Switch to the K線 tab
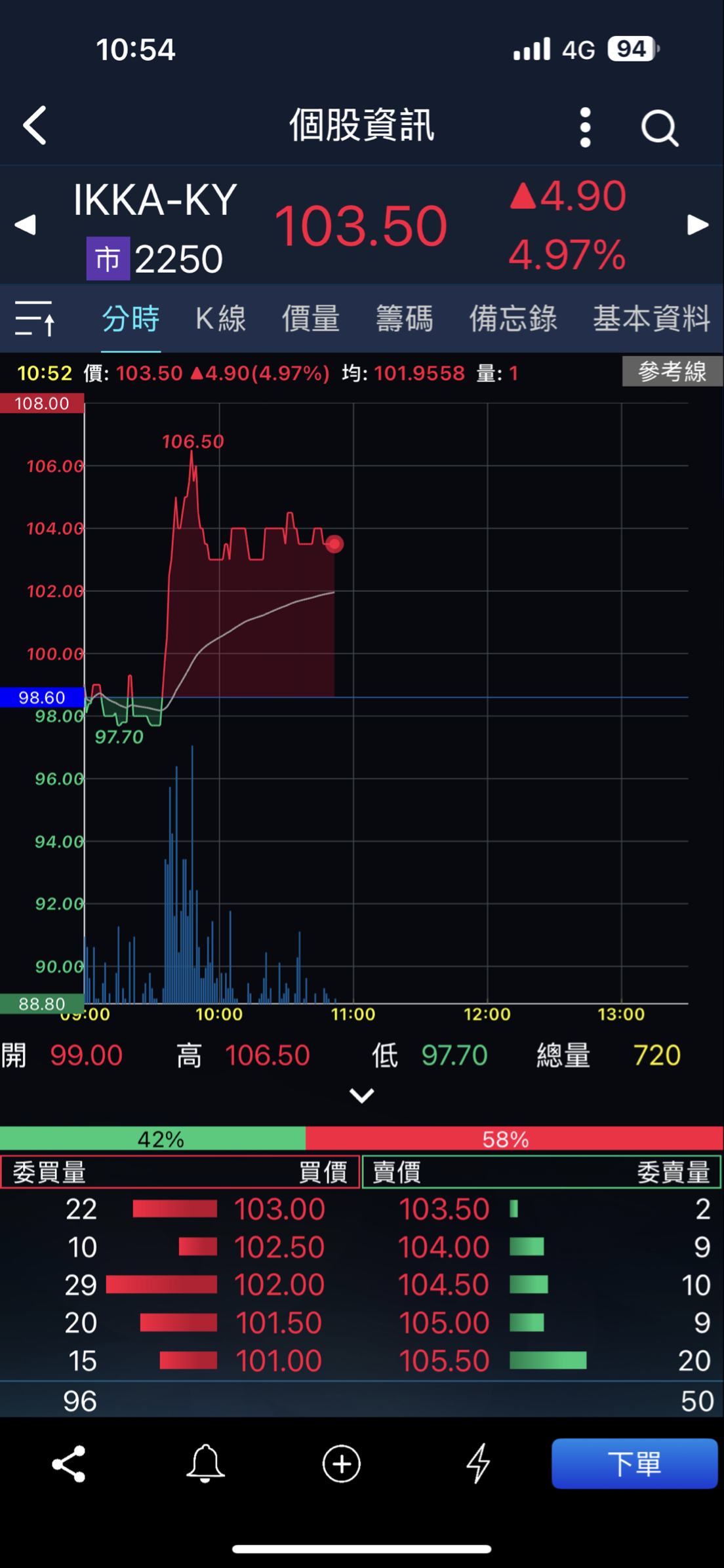Image resolution: width=724 pixels, height=1568 pixels. (x=220, y=319)
